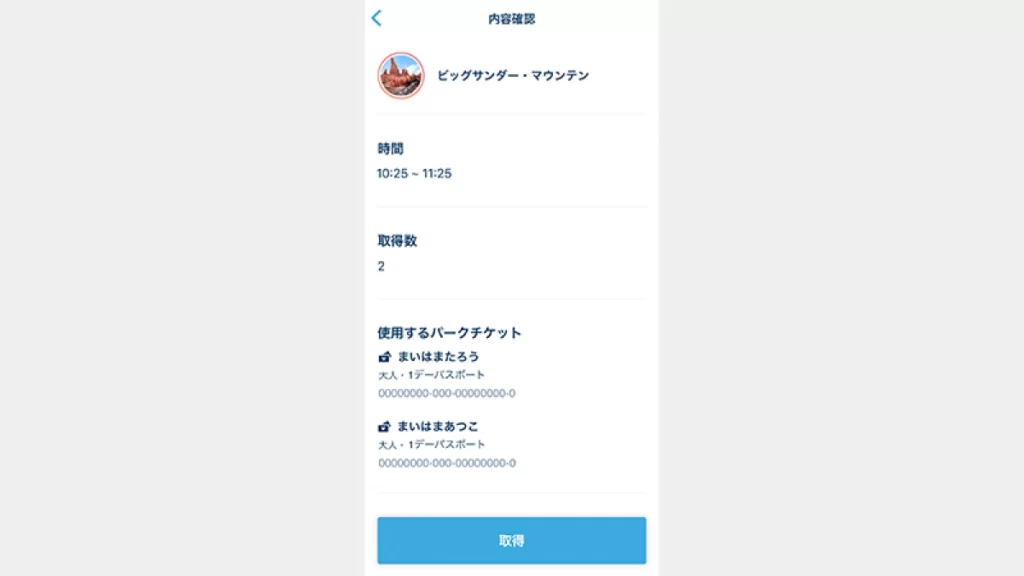Tap the 取得 button to confirm
Viewport: 1024px width, 576px height.
pyautogui.click(x=511, y=540)
